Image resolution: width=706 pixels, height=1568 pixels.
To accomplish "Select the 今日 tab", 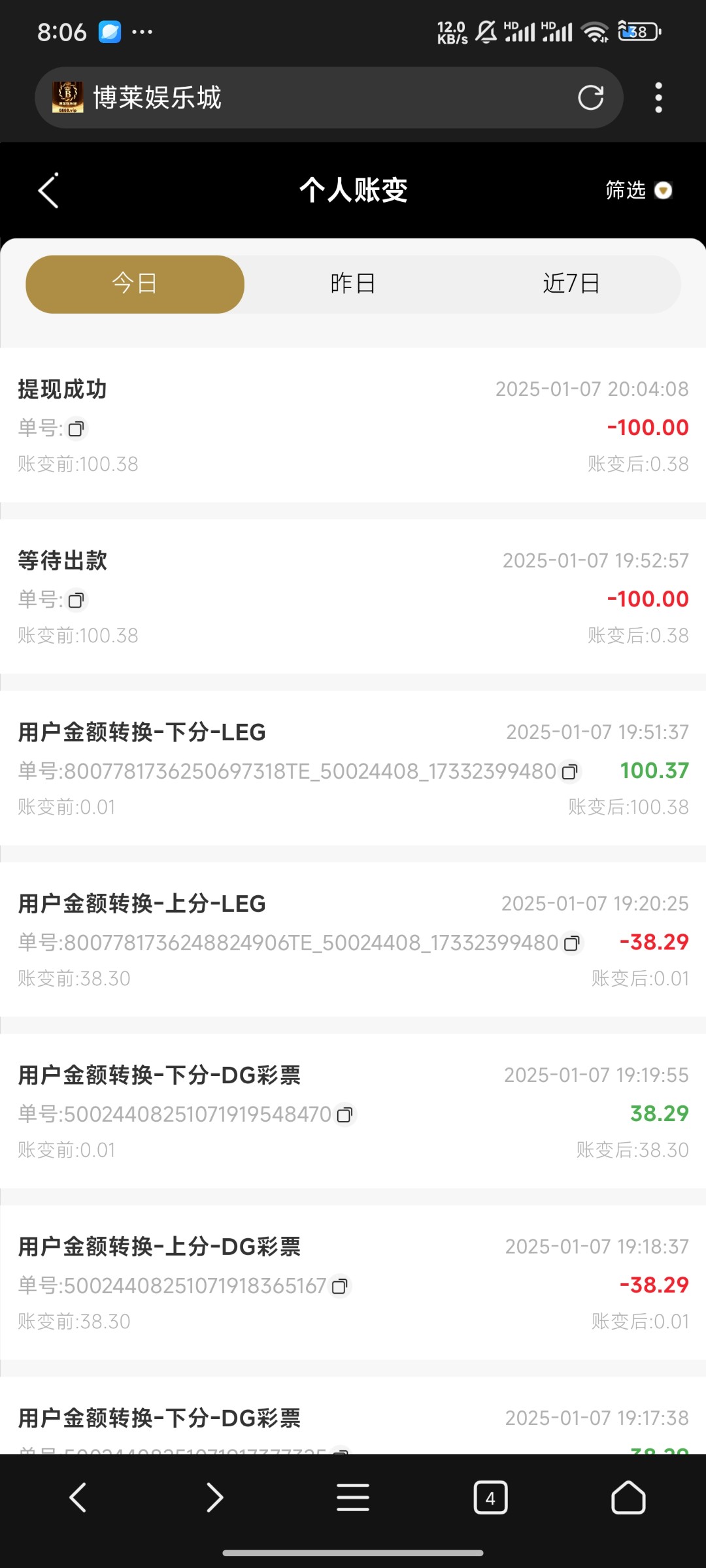I will [135, 284].
